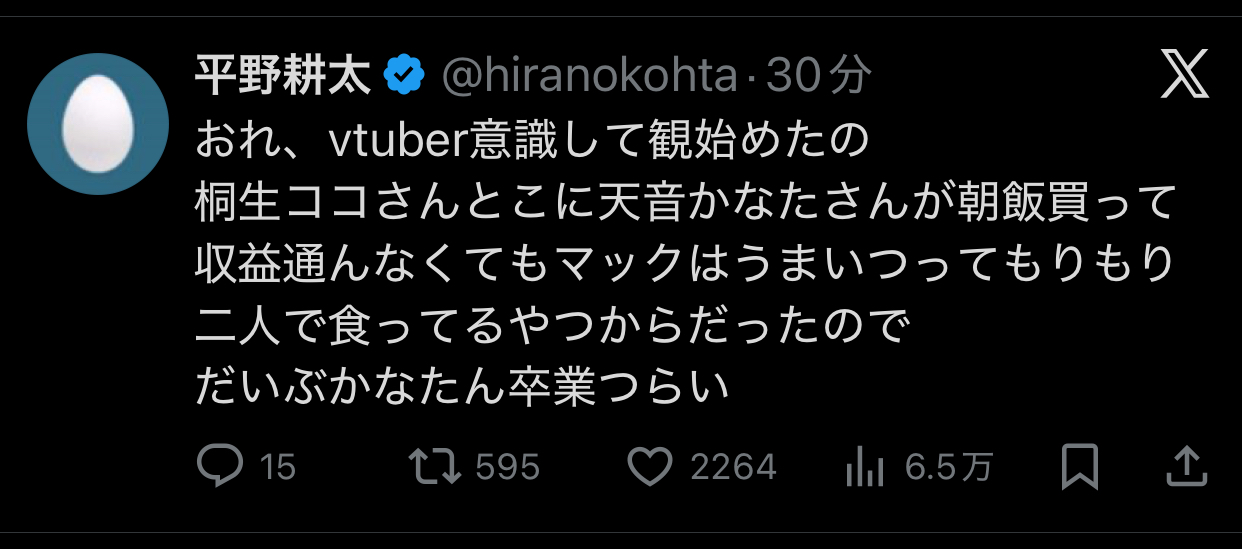Open 平野耕太's egg profile avatar

coord(98,124)
